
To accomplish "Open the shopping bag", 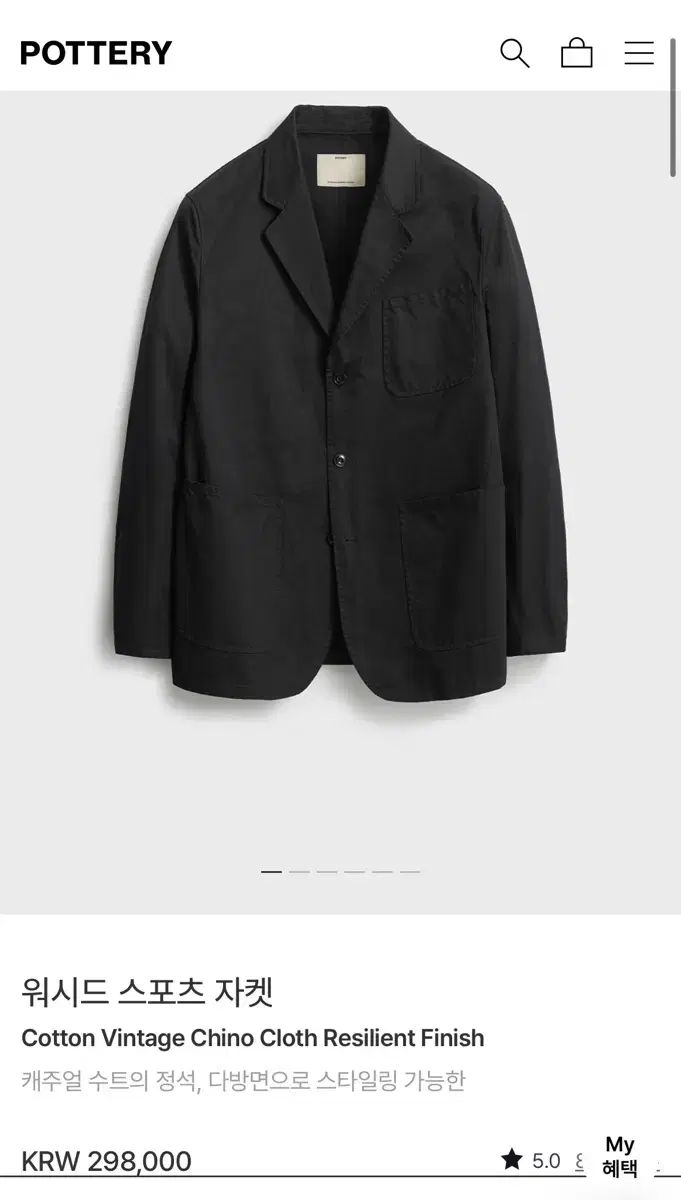I will tap(576, 53).
